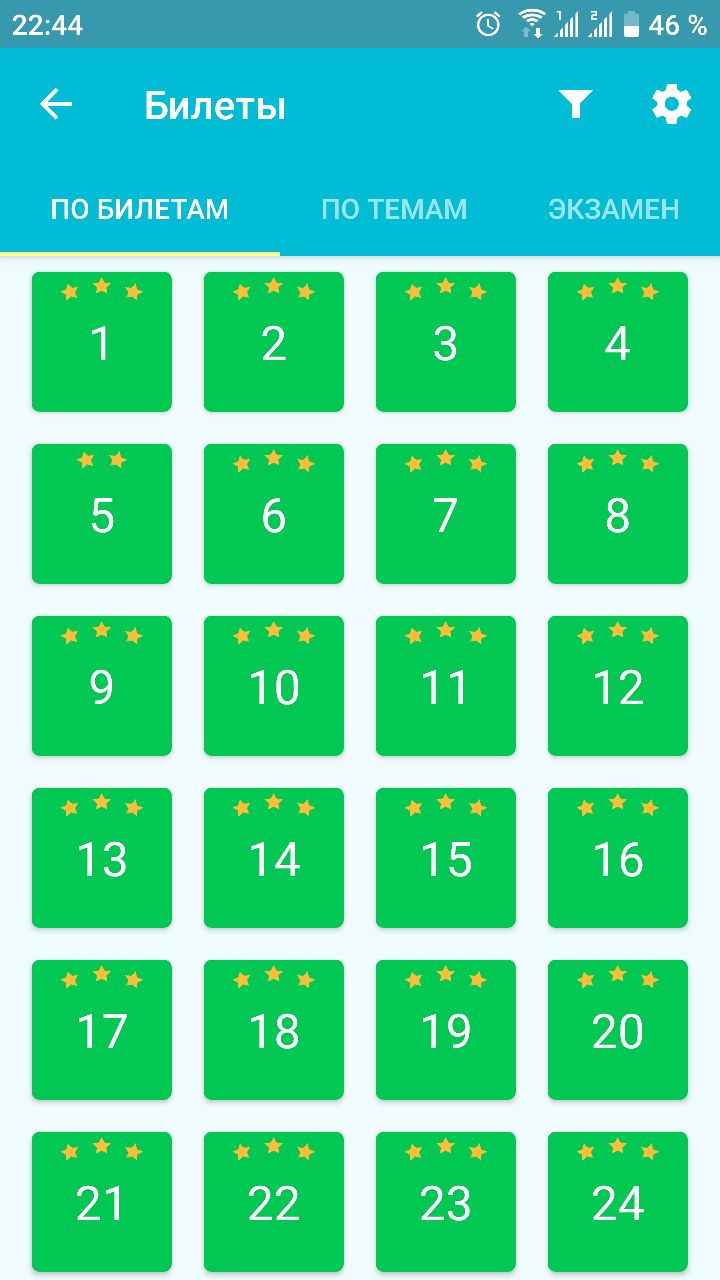720x1280 pixels.
Task: Open settings via the gear icon
Action: [x=672, y=104]
